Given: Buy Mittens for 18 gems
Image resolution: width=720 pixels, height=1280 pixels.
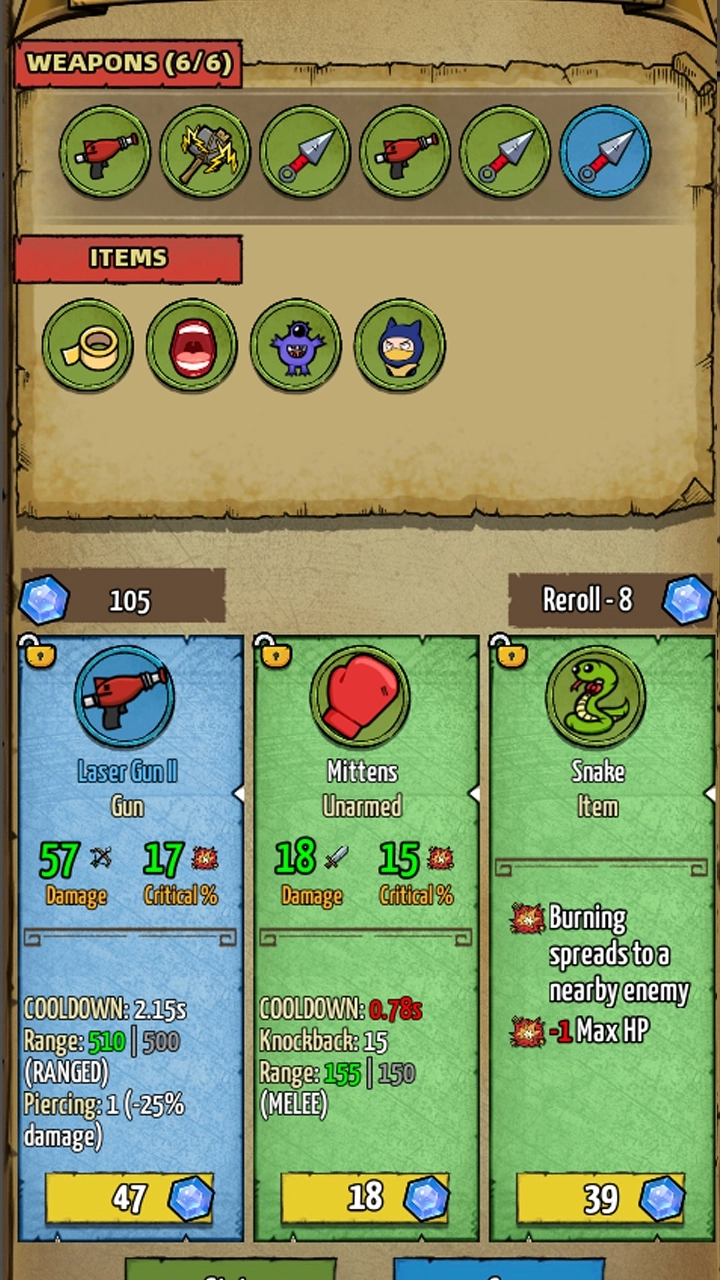Looking at the screenshot, I should pyautogui.click(x=365, y=1197).
